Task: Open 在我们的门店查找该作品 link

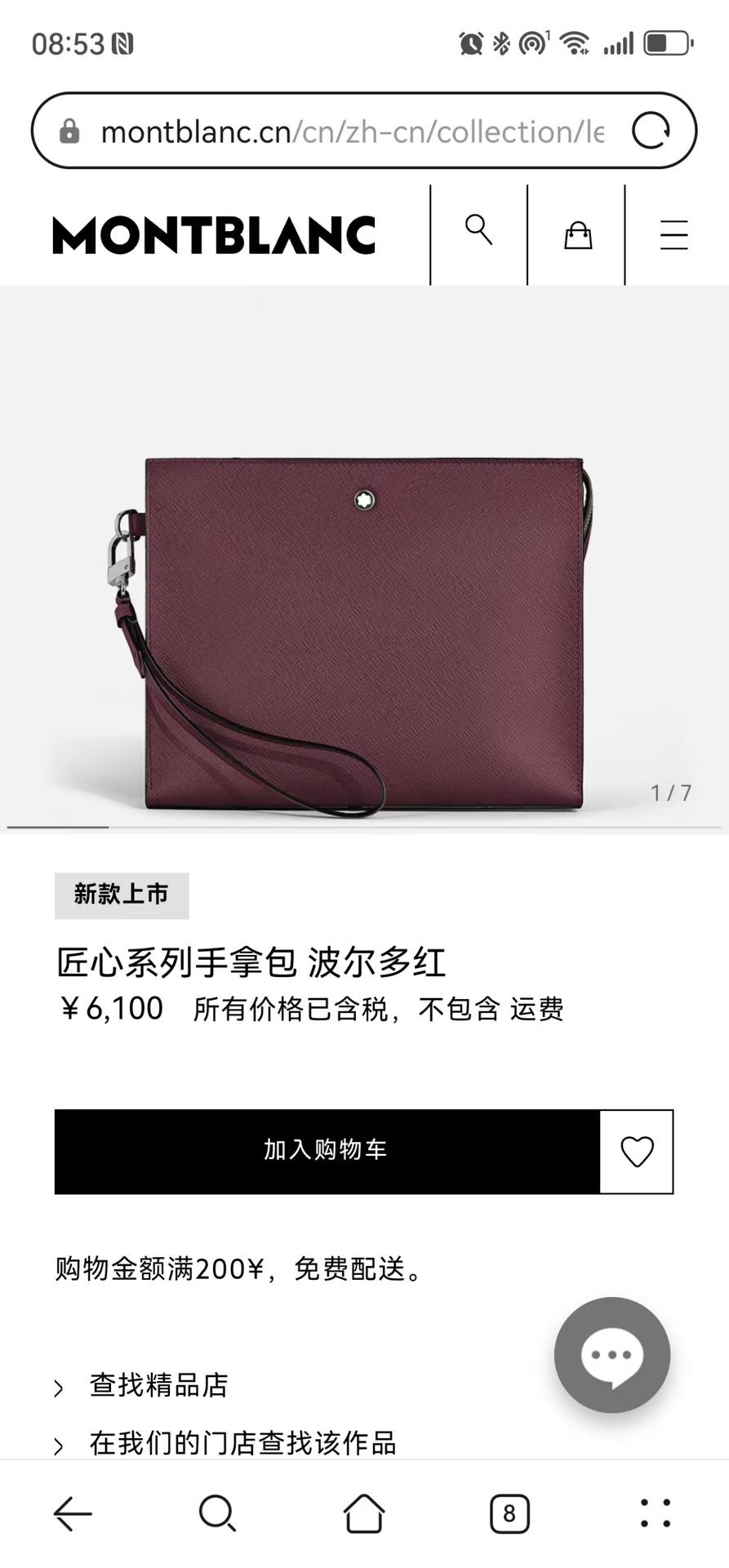Action: 242,1443
